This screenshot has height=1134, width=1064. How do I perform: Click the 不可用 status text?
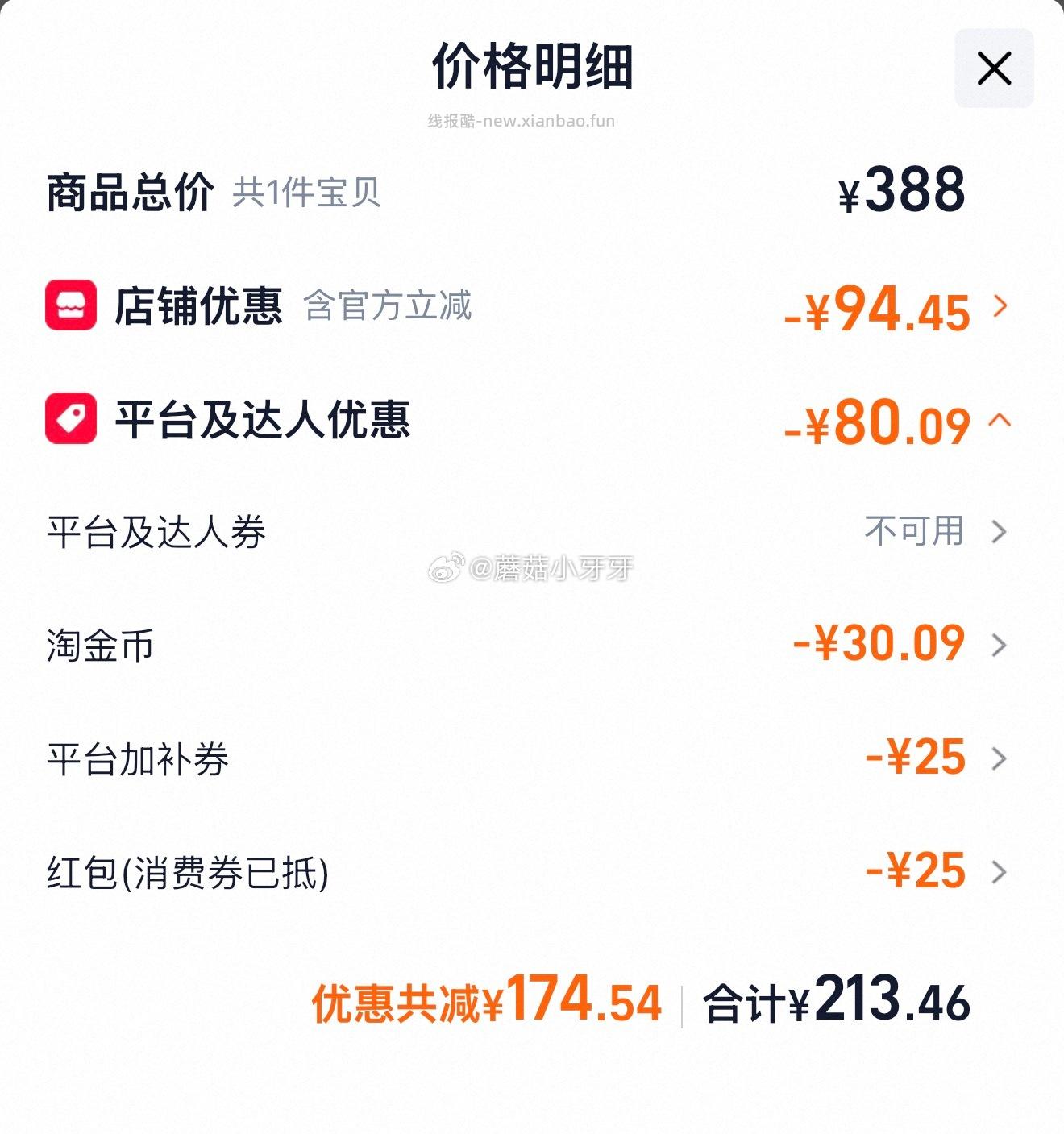tap(915, 530)
